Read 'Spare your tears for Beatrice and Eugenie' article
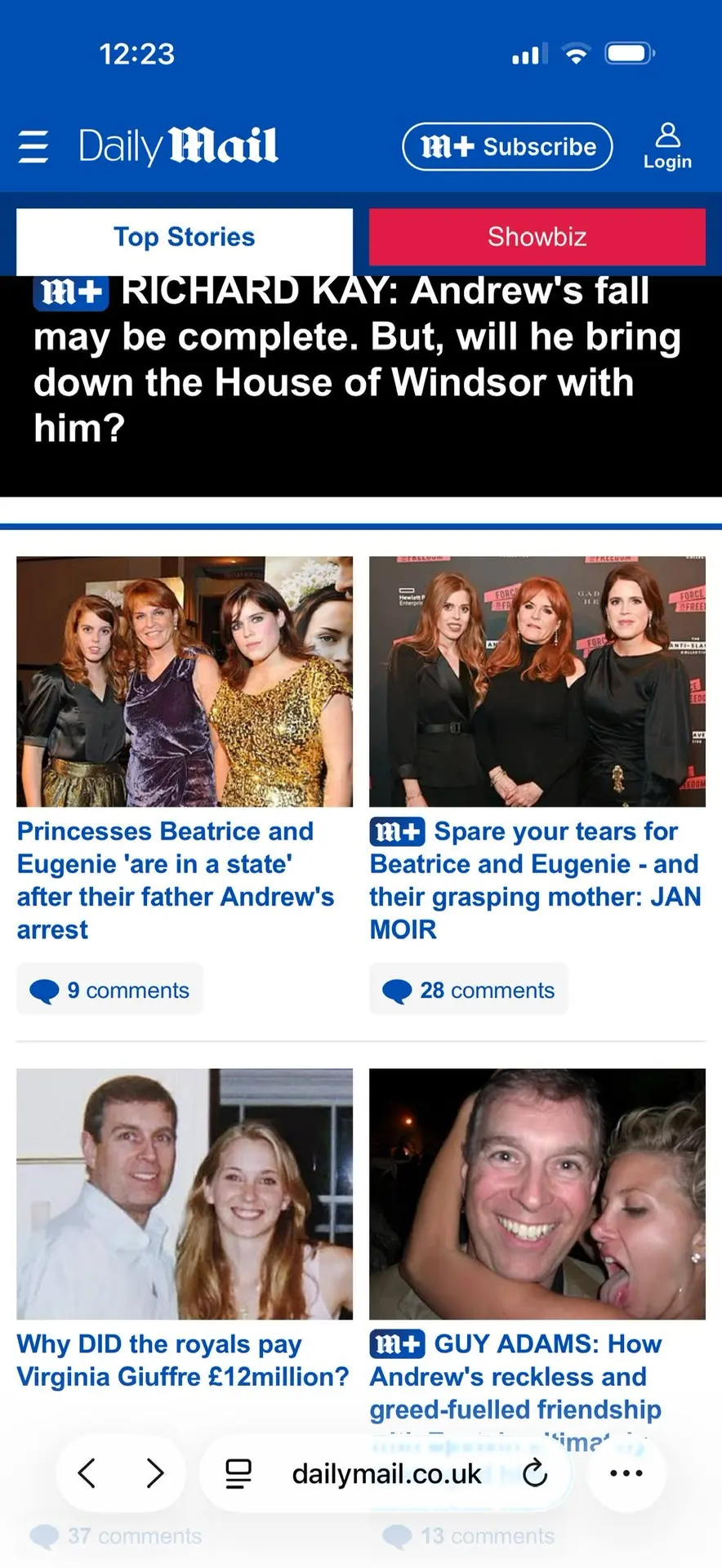The image size is (722, 1568). click(x=535, y=880)
